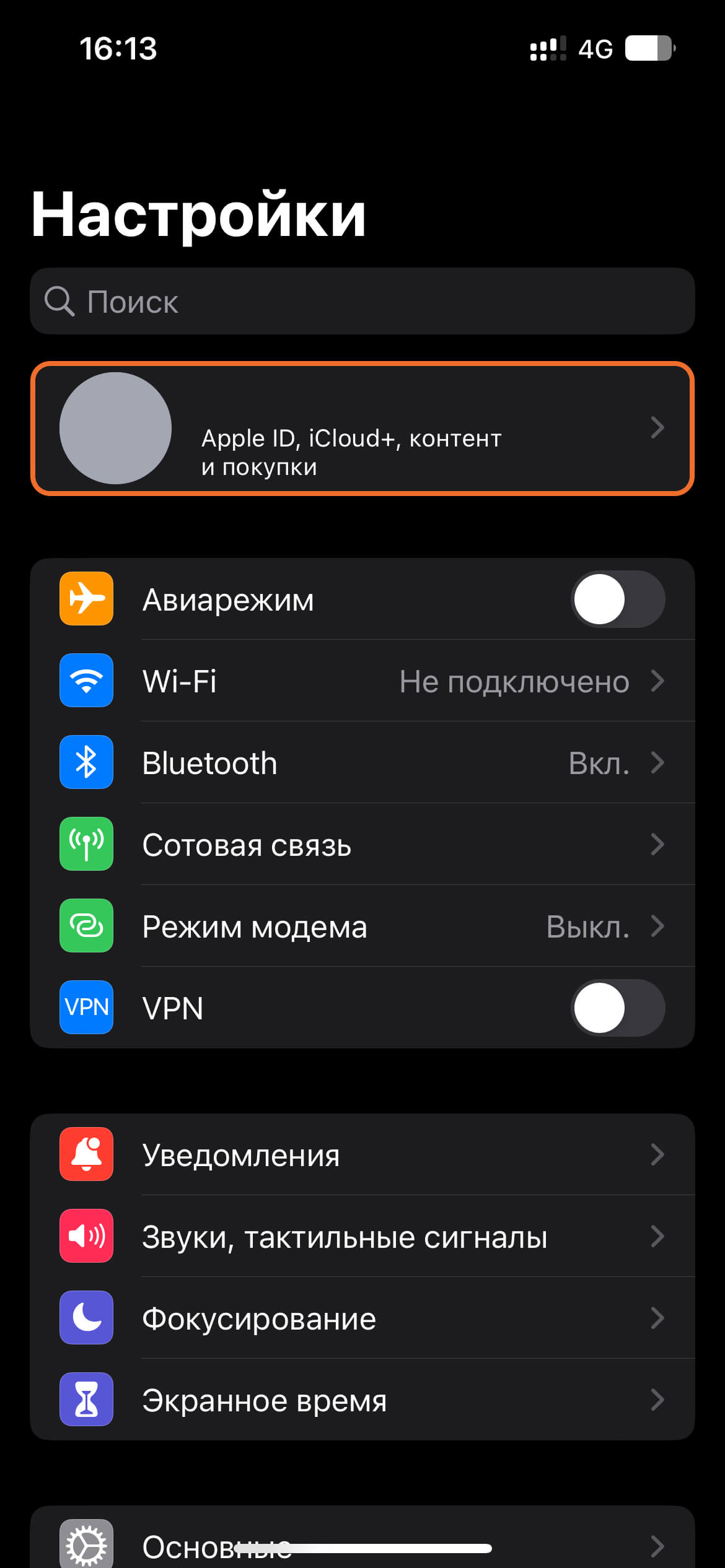
Task: Open Wi-Fi settings
Action: tap(362, 681)
